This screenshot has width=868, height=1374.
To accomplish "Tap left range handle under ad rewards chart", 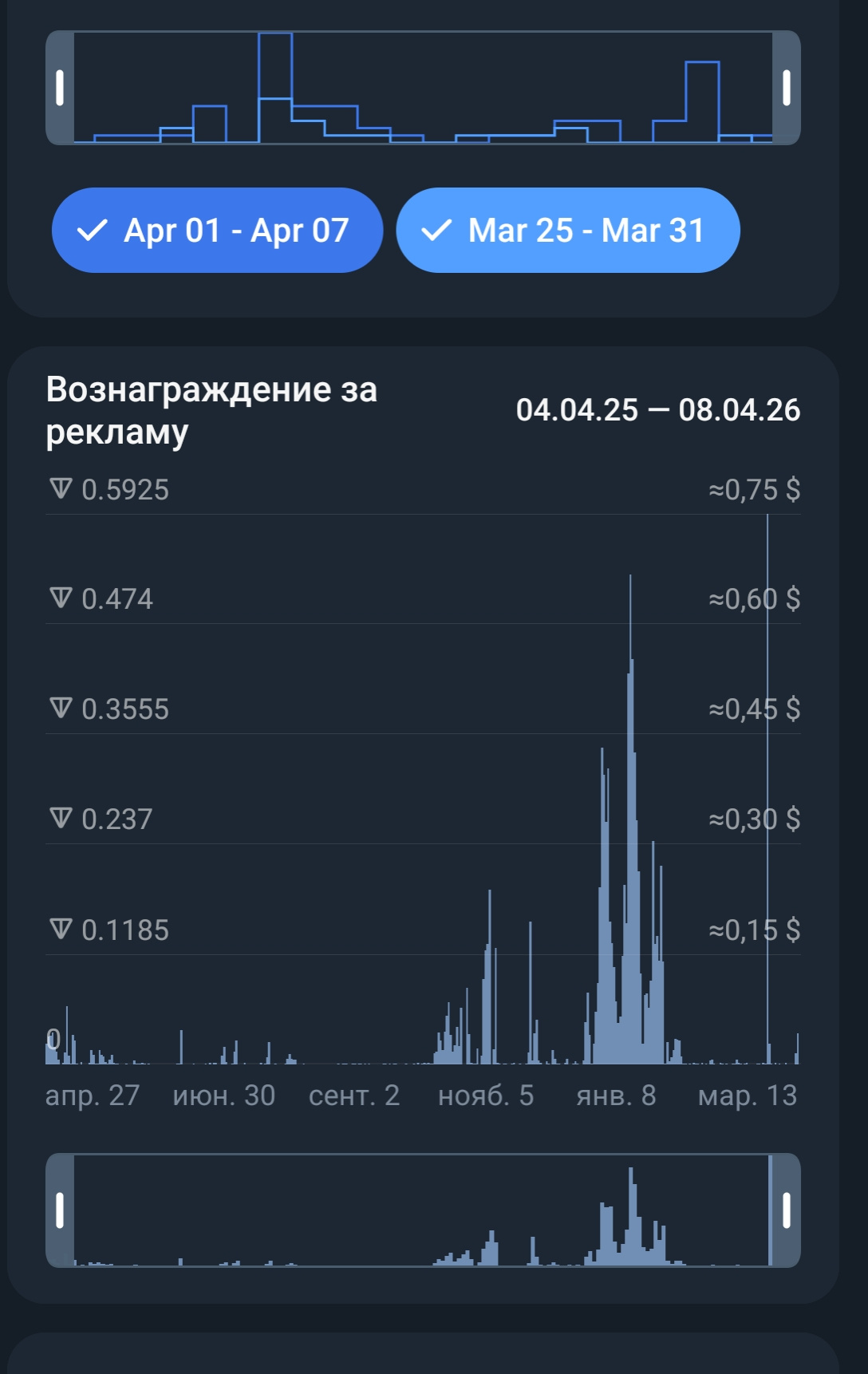I will 60,1210.
